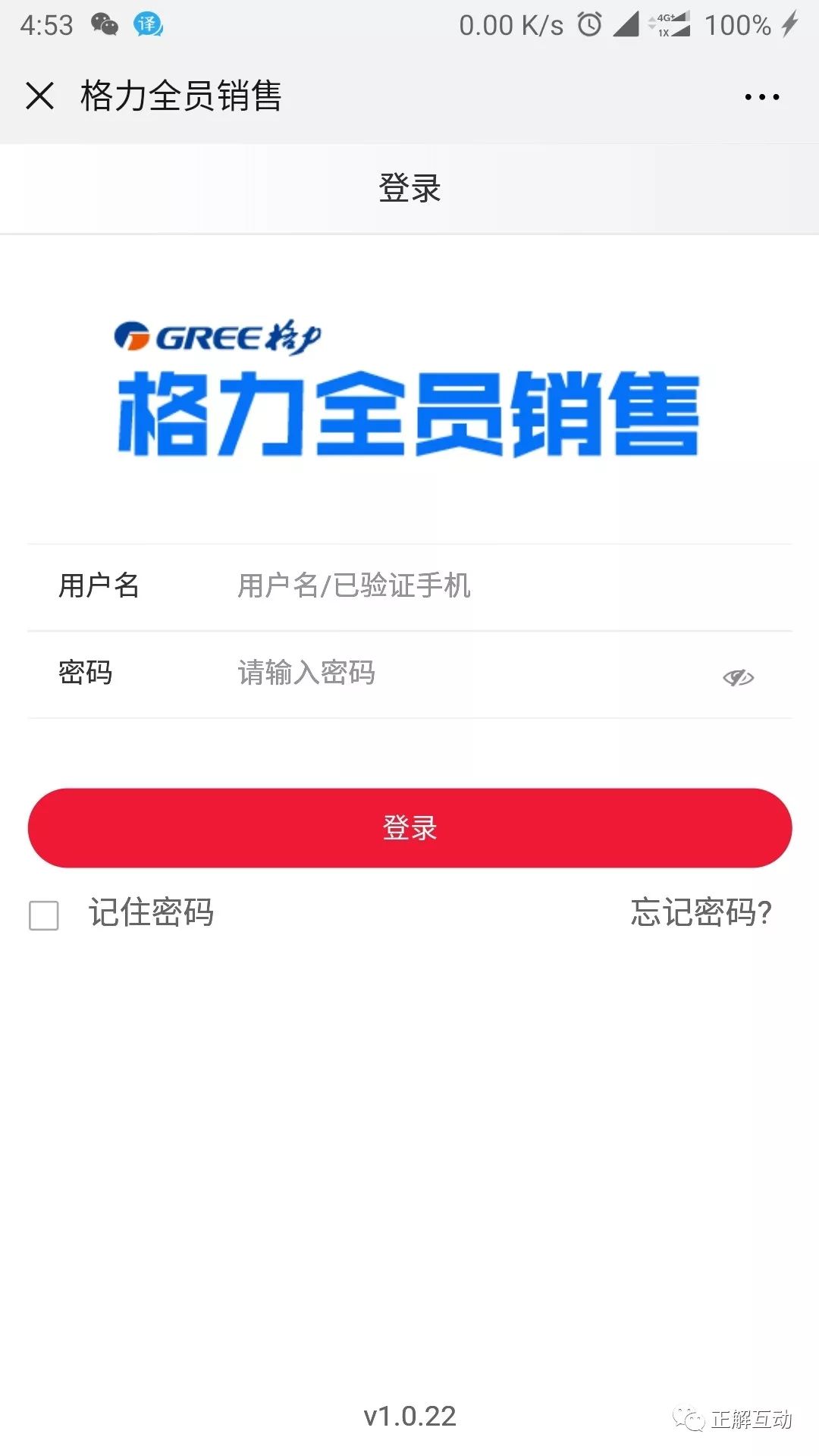The width and height of the screenshot is (819, 1456).
Task: Close the page with the X button
Action: point(39,97)
